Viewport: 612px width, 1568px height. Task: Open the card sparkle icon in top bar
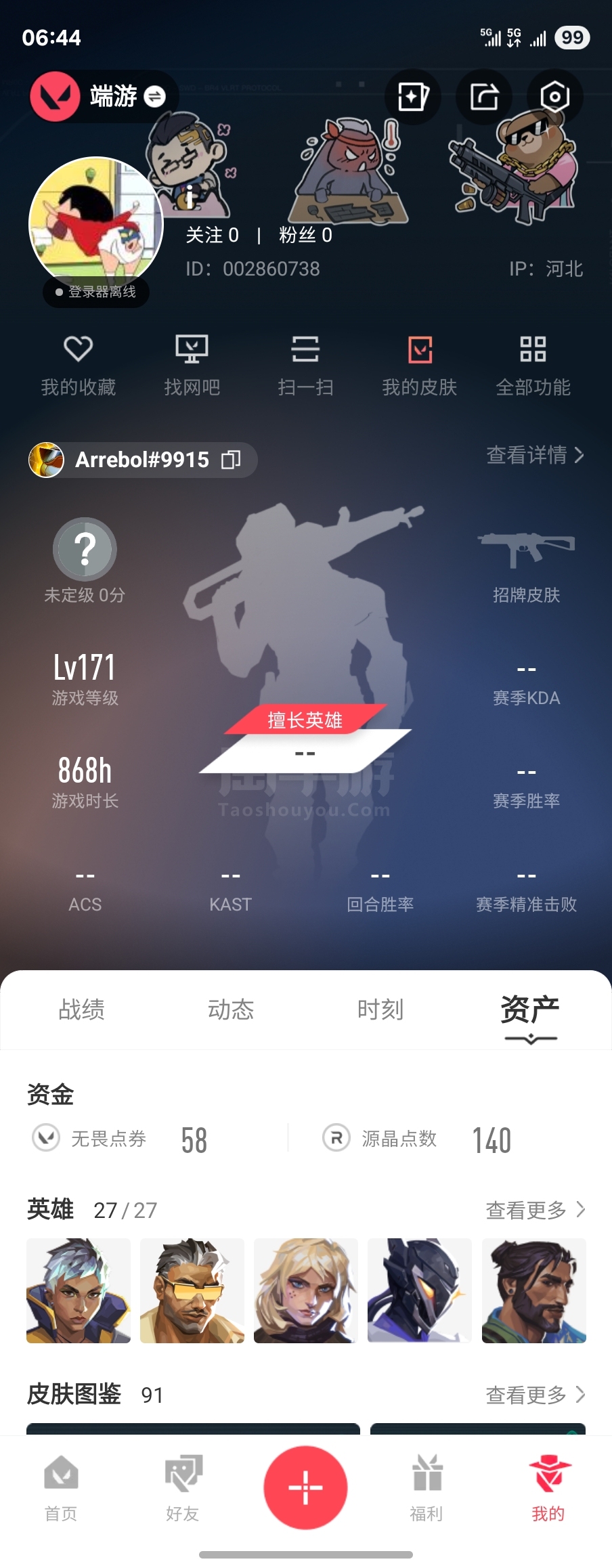[x=412, y=97]
